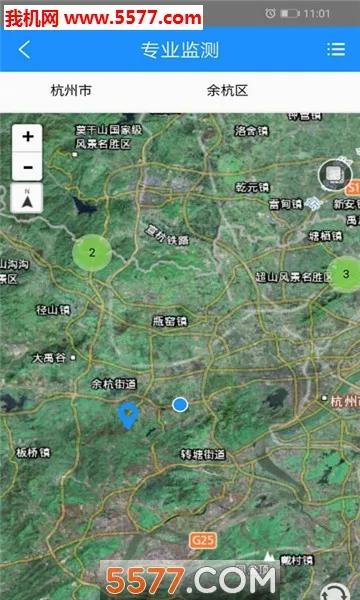Open the cluster marker showing 2

click(92, 253)
